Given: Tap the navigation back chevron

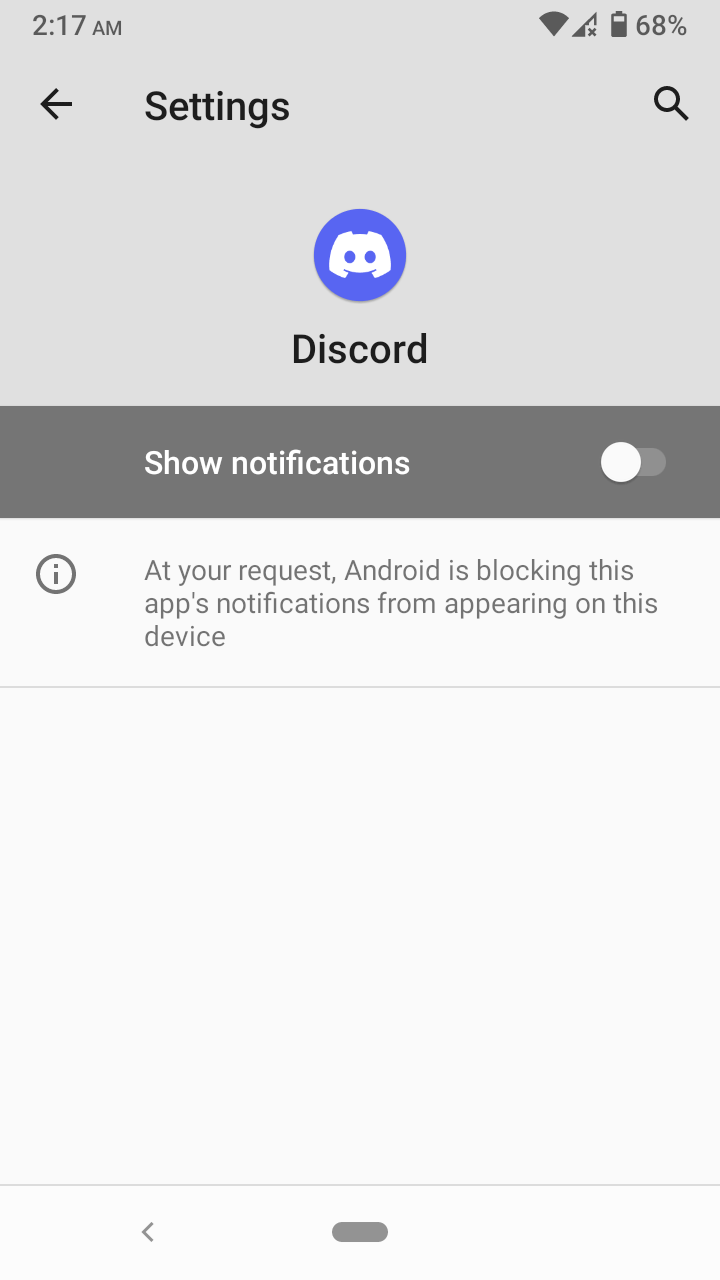Looking at the screenshot, I should click(147, 1231).
